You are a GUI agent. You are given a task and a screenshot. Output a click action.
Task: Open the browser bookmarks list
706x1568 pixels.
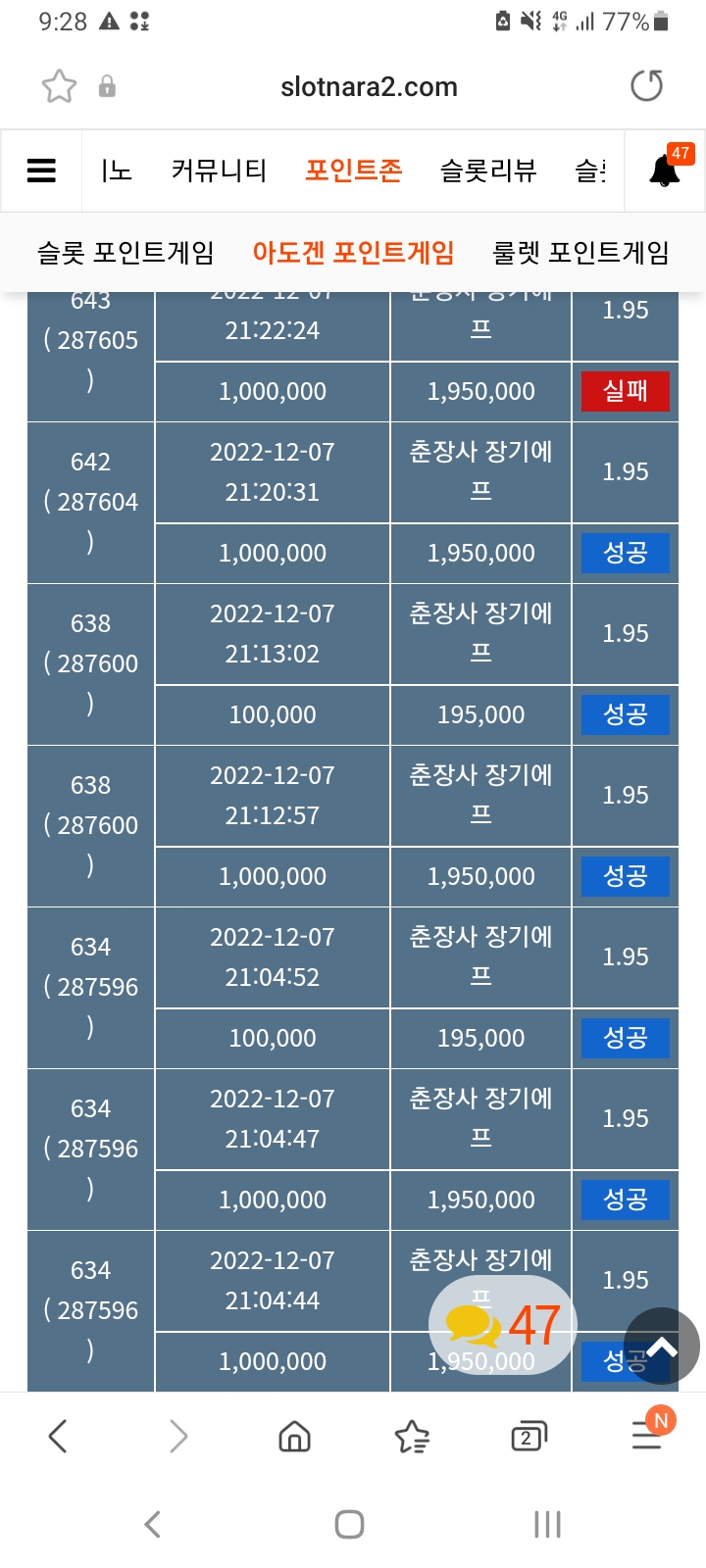coord(412,1437)
